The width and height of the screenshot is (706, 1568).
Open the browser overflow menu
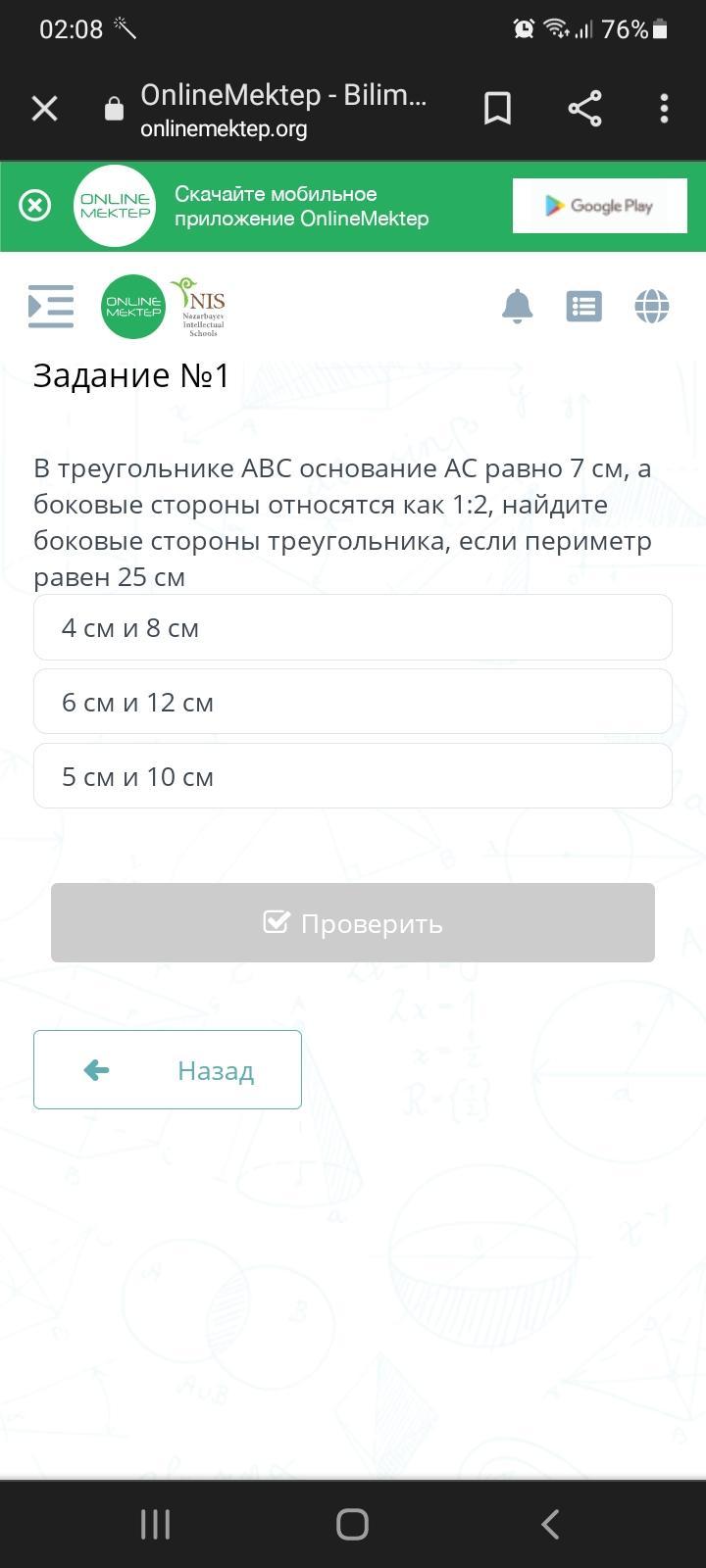coord(664,108)
